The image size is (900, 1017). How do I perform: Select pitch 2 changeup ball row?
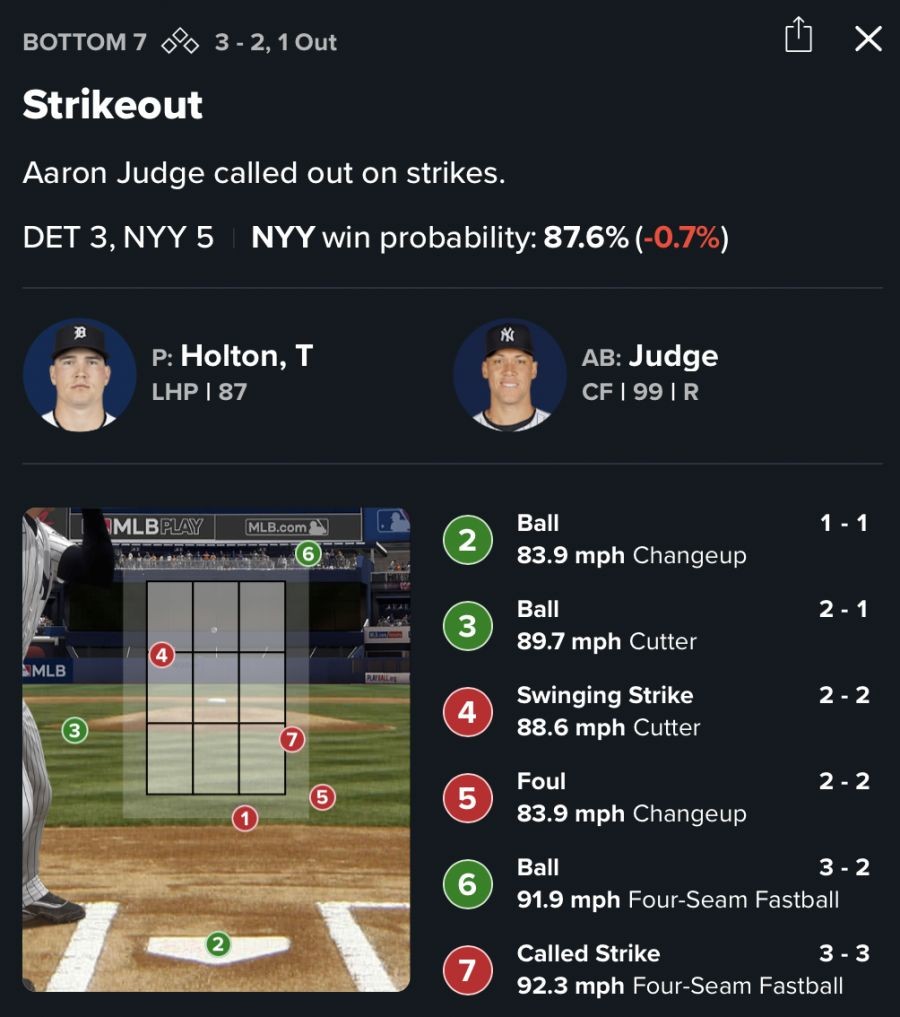tap(660, 539)
